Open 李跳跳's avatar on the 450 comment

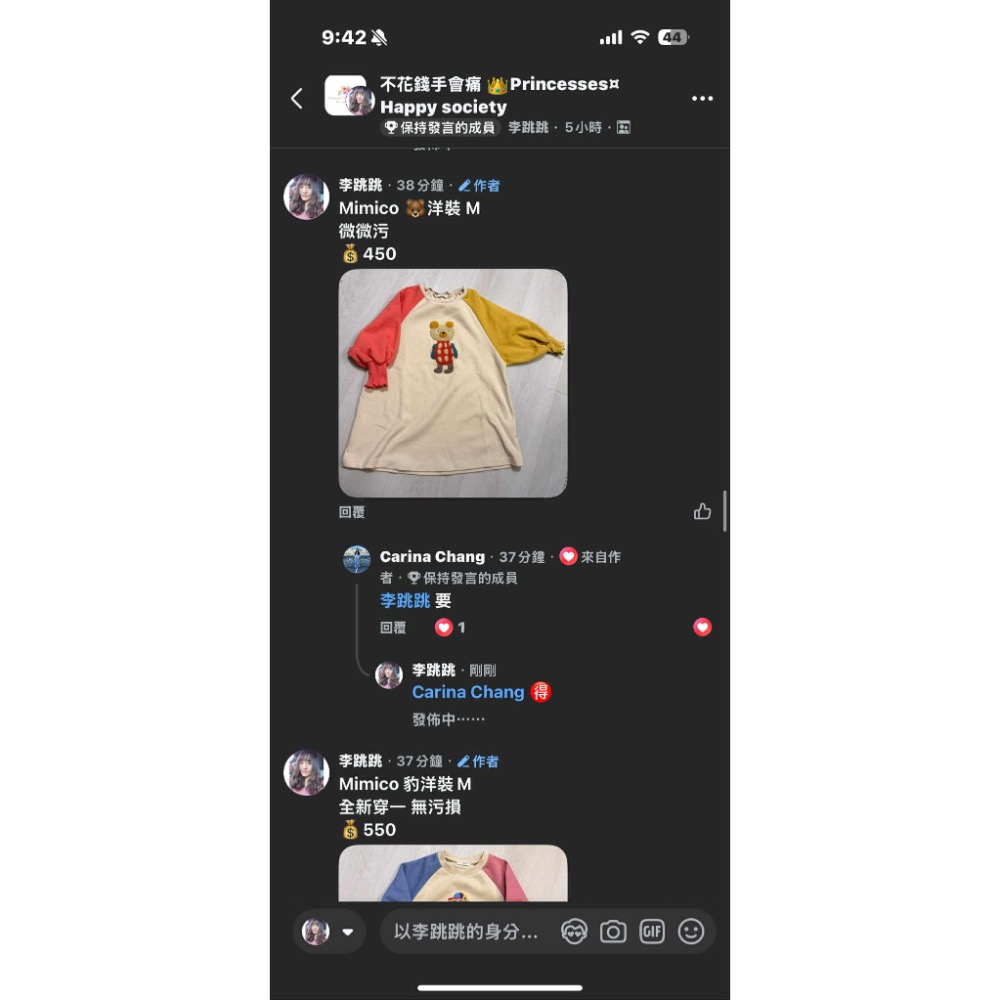click(306, 197)
